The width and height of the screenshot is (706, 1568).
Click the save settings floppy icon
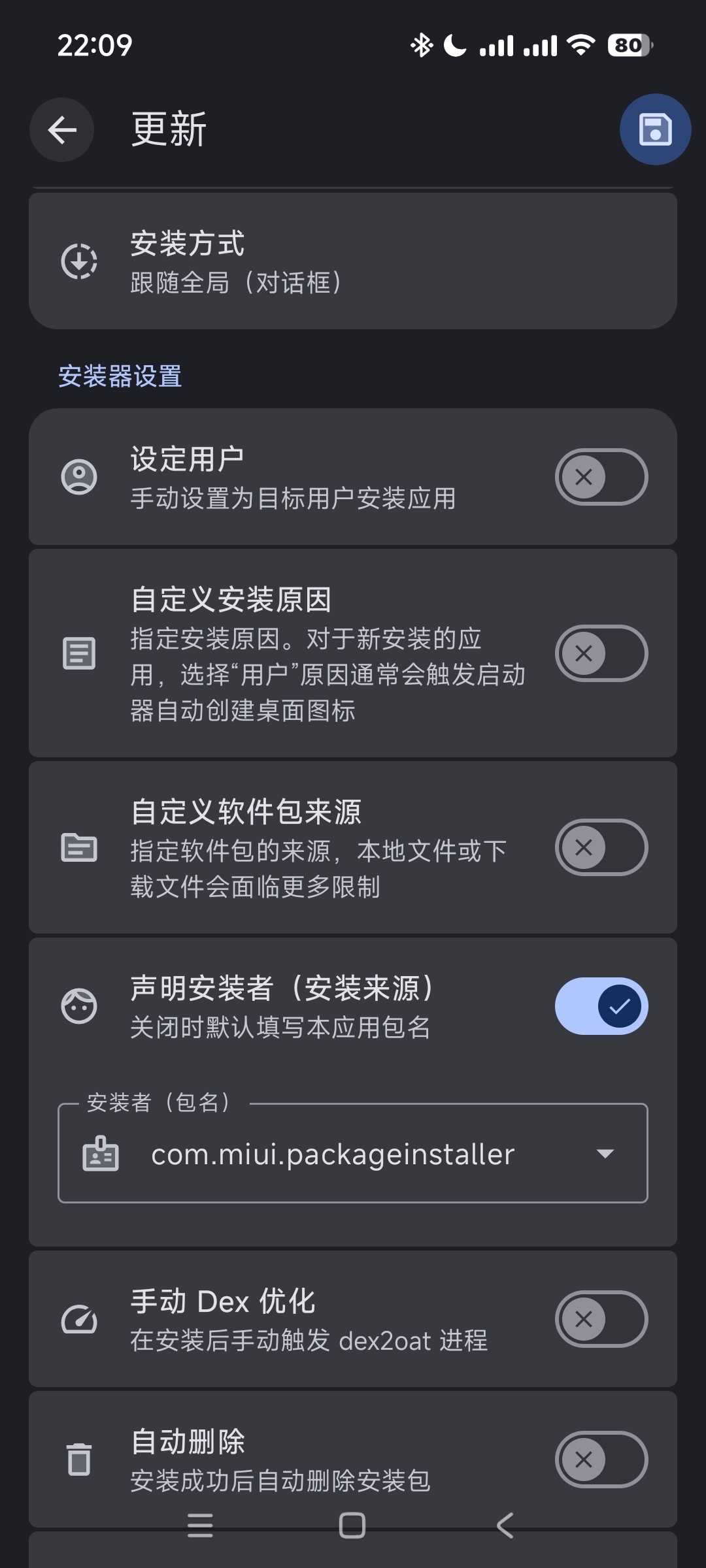tap(655, 129)
